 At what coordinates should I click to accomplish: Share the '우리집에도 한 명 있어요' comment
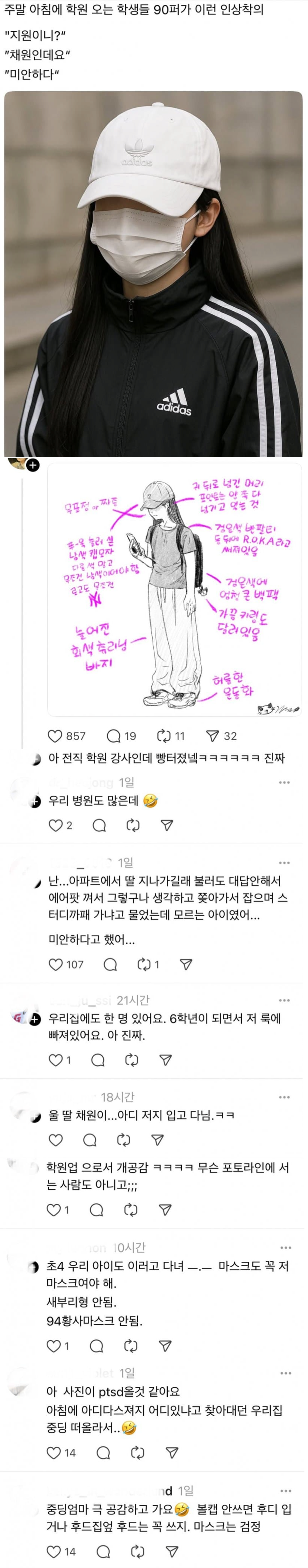[165, 1060]
